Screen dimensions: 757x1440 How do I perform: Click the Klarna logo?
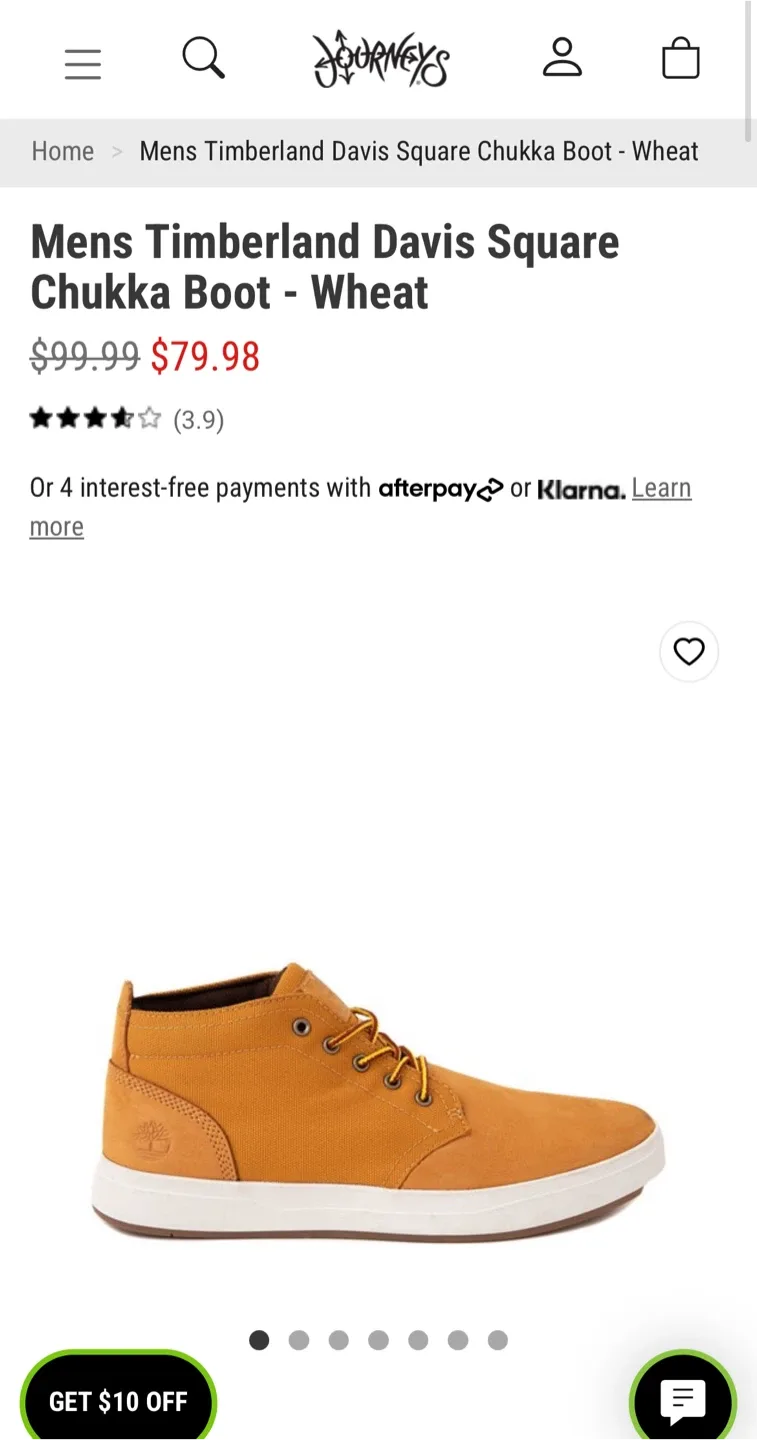pos(581,489)
